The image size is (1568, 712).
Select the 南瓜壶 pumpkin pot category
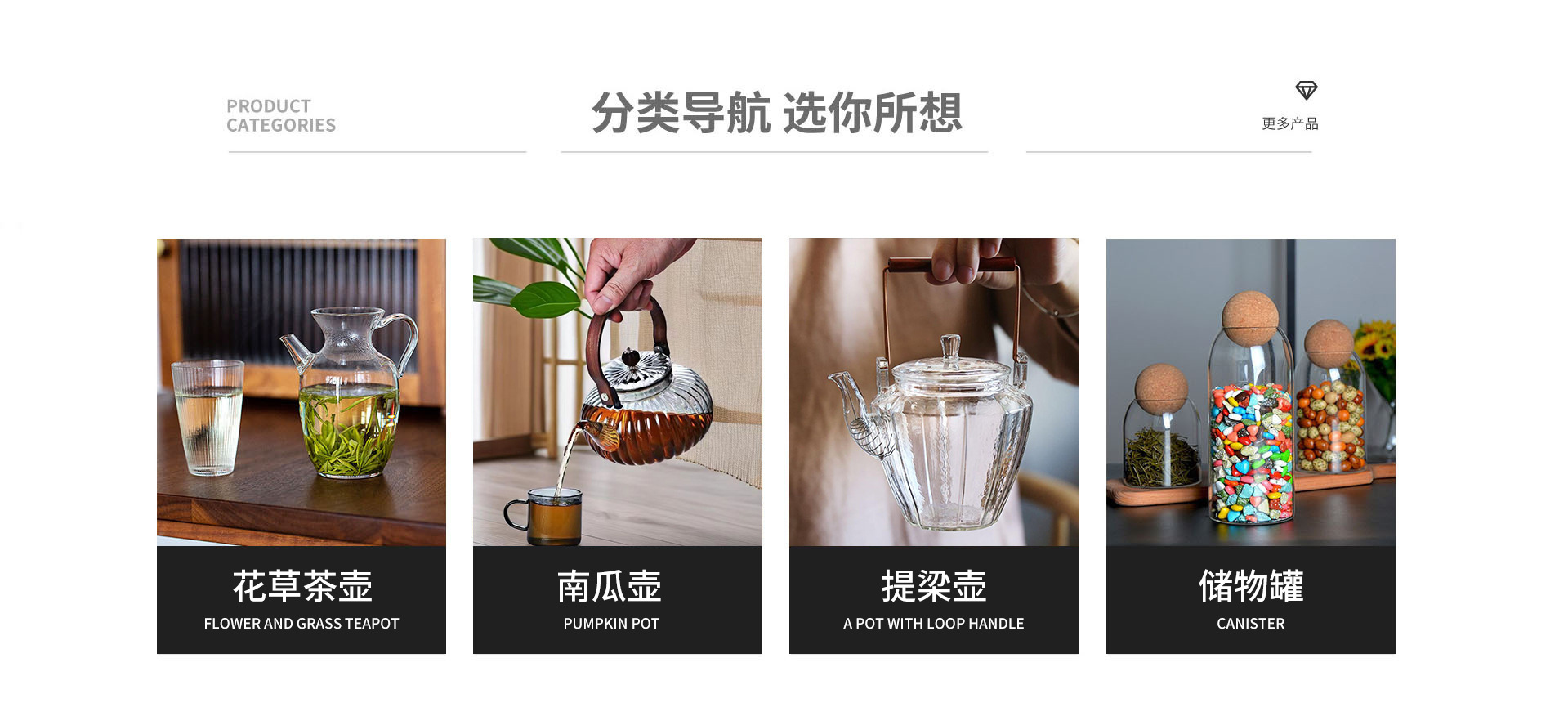617,446
